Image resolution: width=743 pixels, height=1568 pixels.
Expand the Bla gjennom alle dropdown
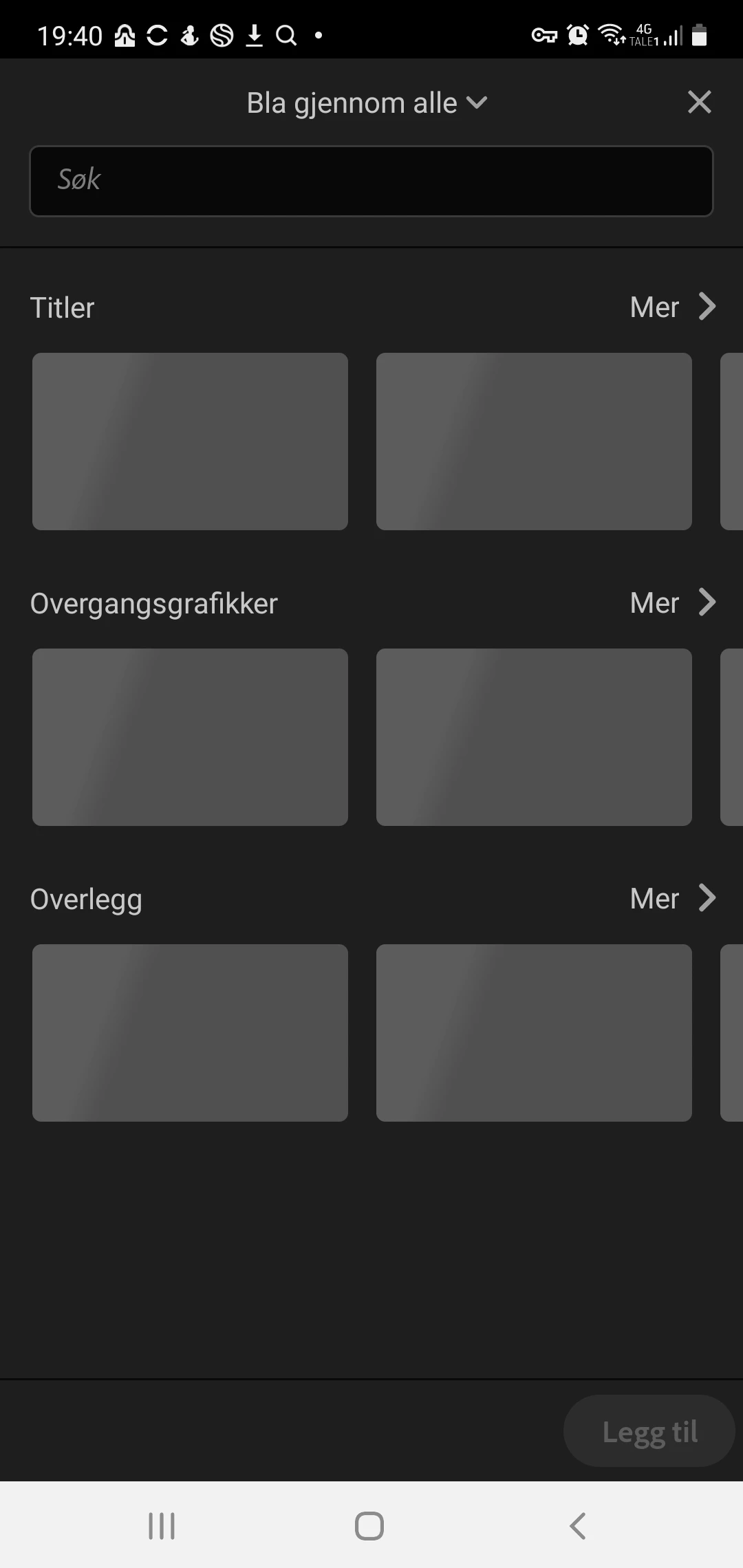click(367, 103)
